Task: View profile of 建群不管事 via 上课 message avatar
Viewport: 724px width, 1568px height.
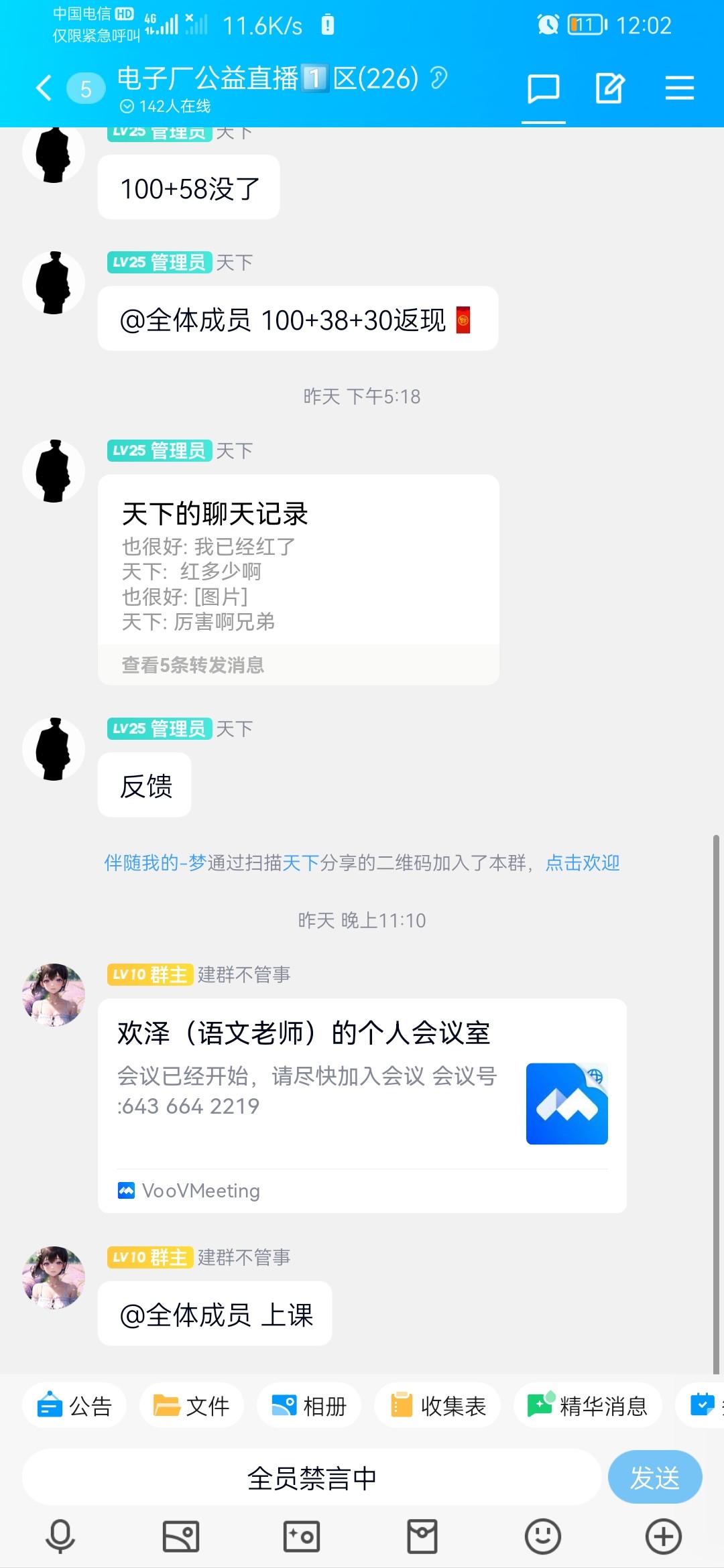Action: (54, 1277)
